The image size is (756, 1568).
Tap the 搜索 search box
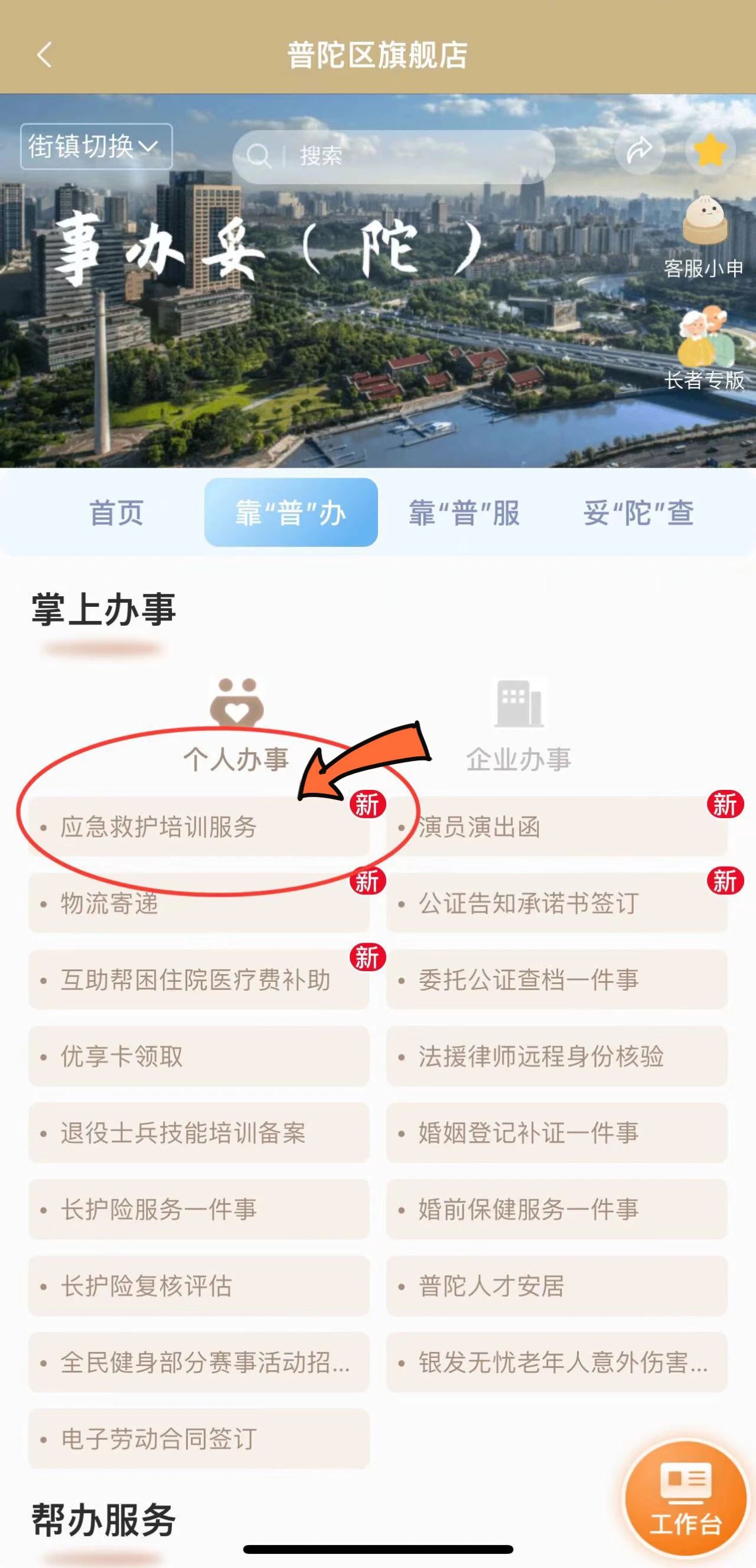(393, 156)
